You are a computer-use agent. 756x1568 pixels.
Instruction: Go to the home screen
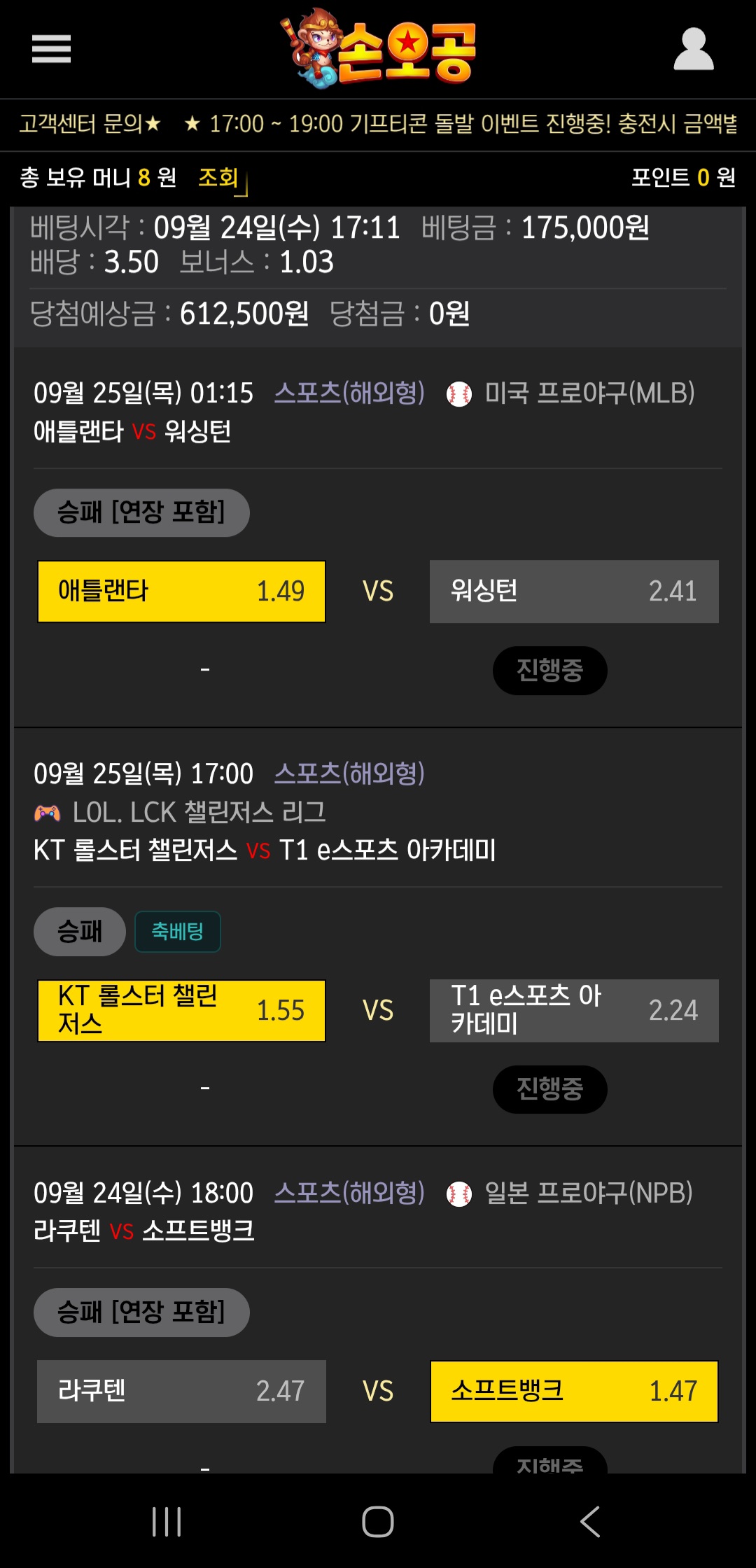pyautogui.click(x=378, y=1521)
